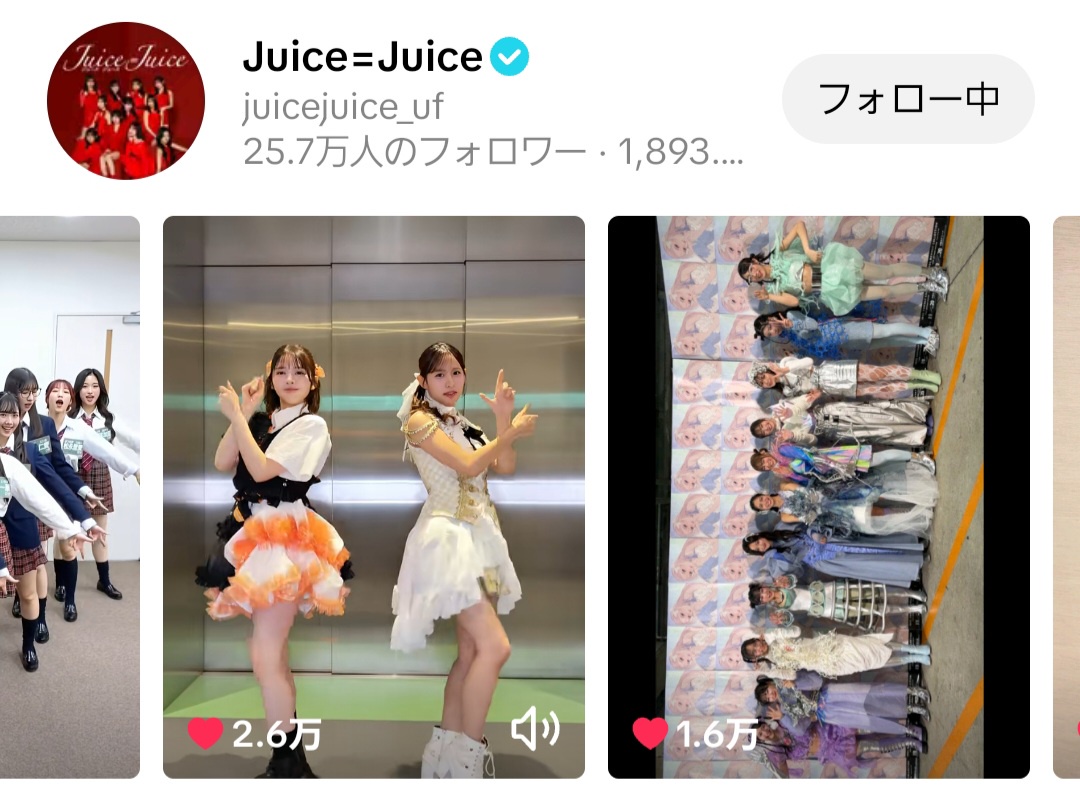The width and height of the screenshot is (1080, 807).
Task: Tap the フォロー中 following button
Action: [908, 99]
